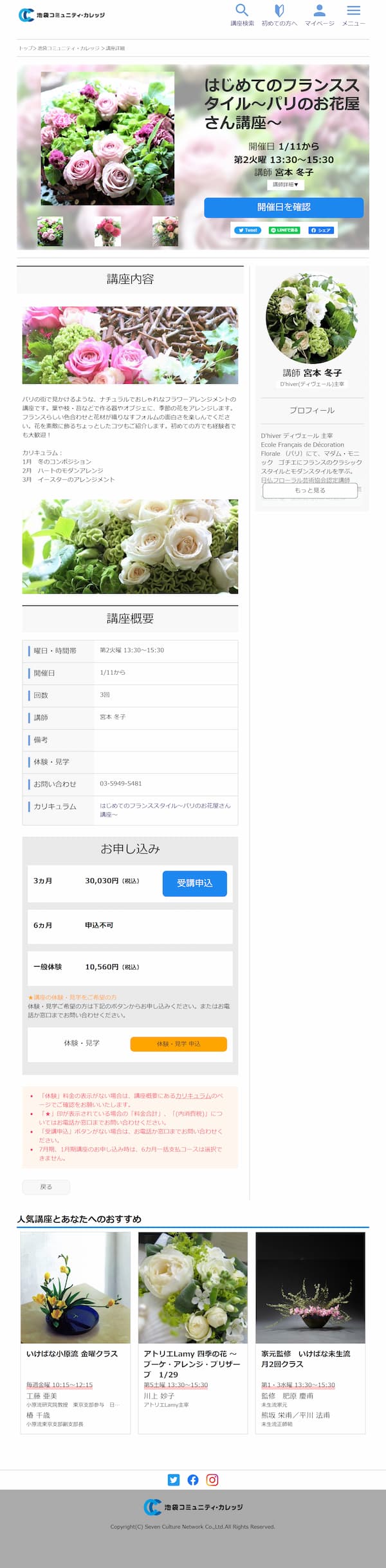The image size is (386, 1568).
Task: Go back with the 戻る button
Action: (46, 1187)
